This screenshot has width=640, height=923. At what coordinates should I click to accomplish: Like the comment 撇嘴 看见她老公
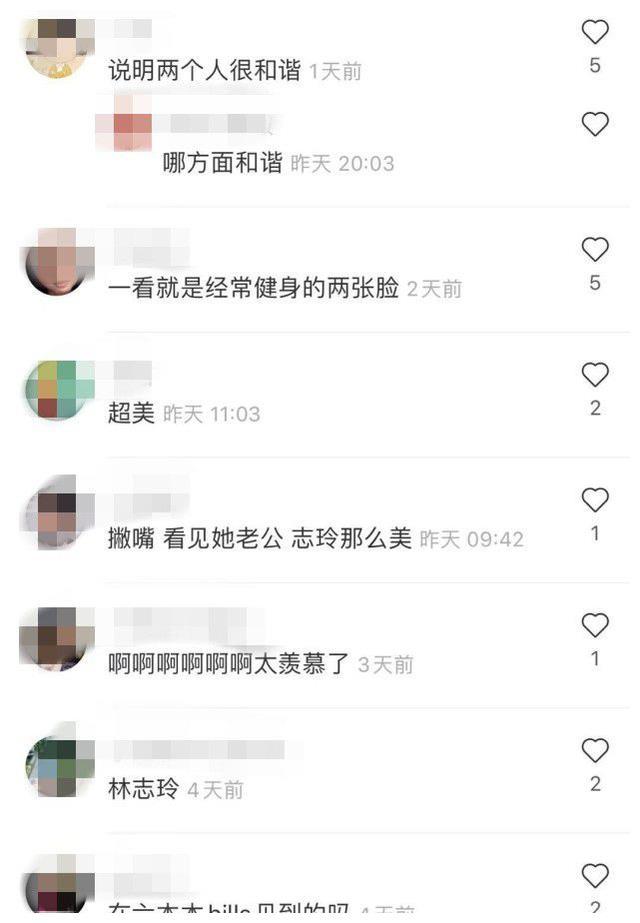595,500
